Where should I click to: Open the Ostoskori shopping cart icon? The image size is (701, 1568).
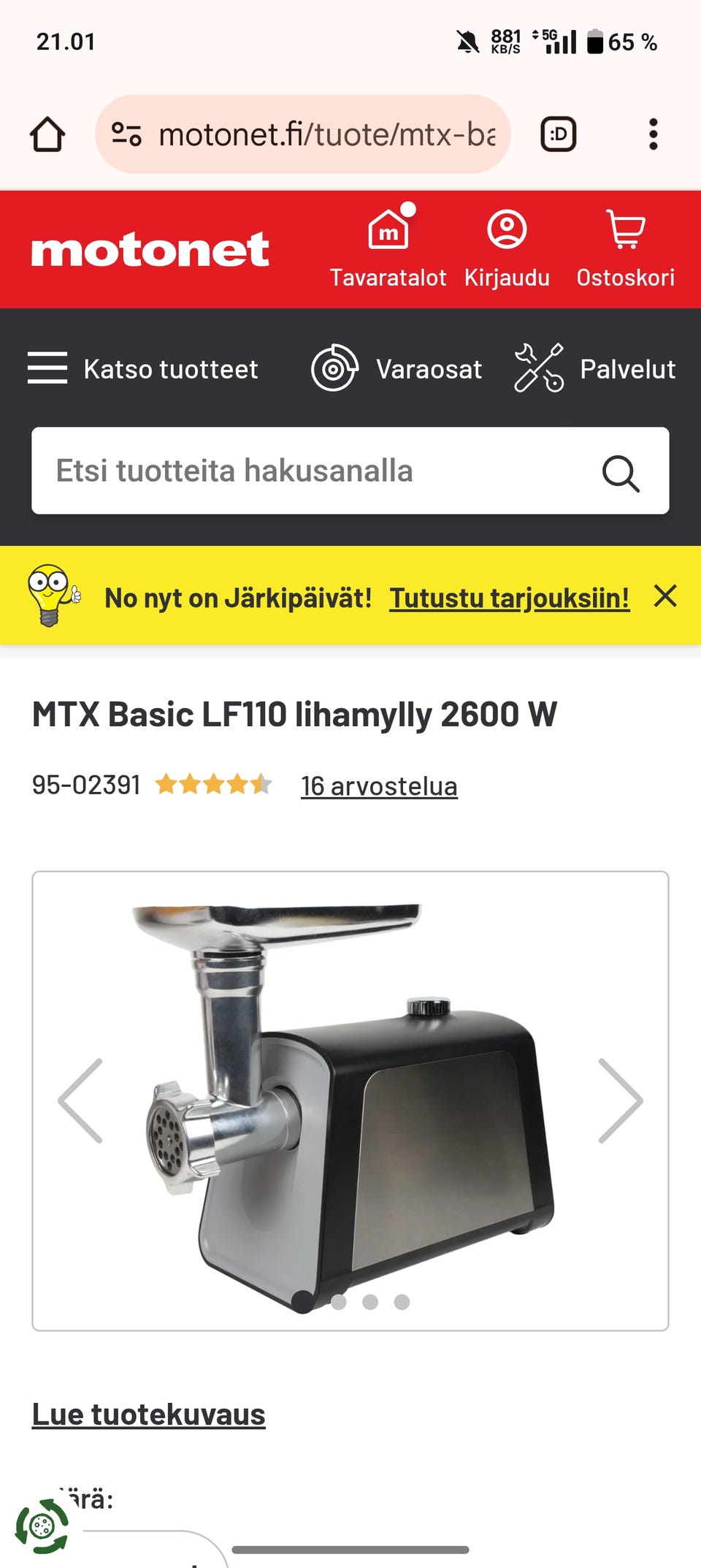click(626, 230)
